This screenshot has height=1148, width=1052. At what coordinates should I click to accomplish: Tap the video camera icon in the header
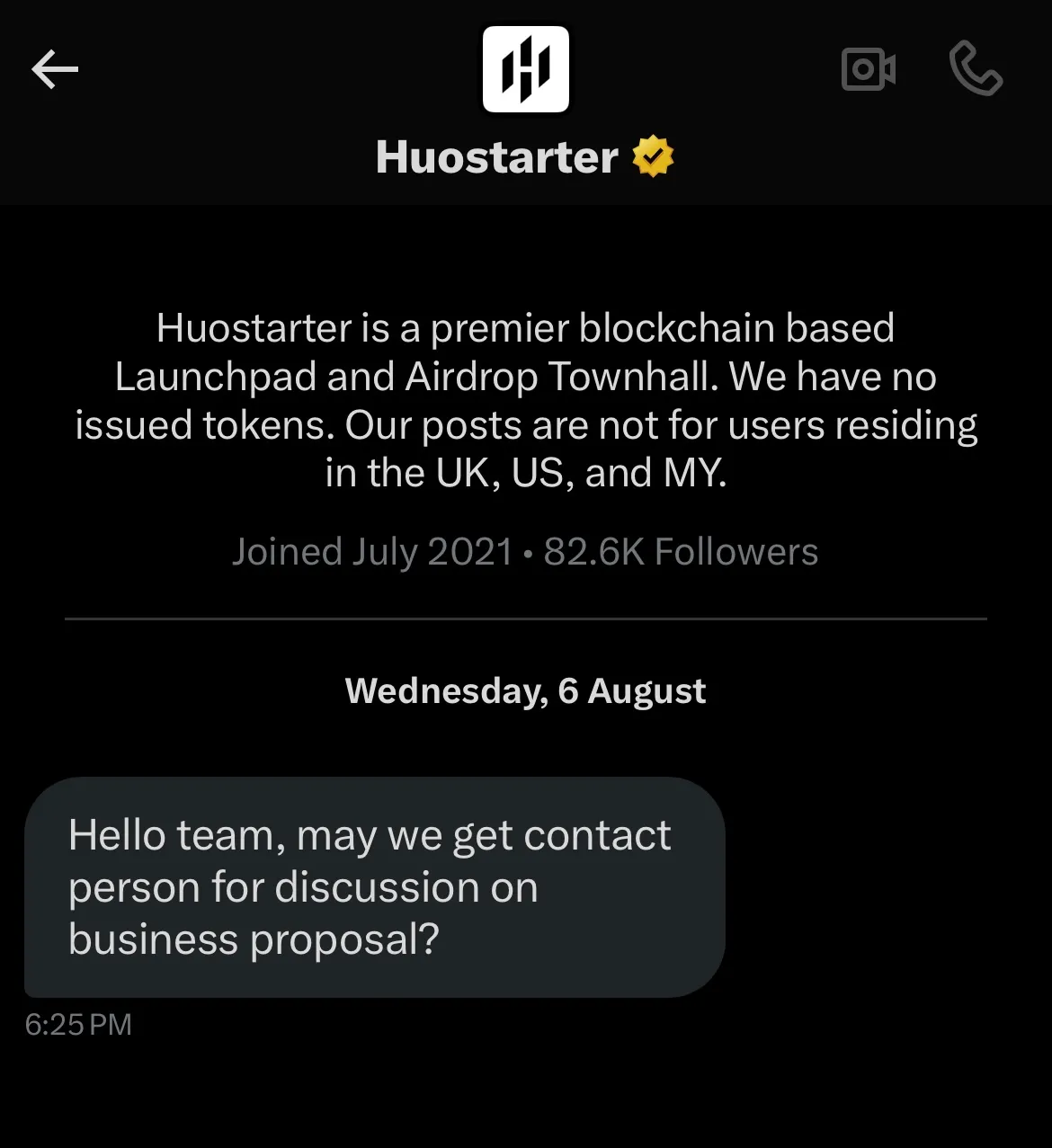point(869,68)
